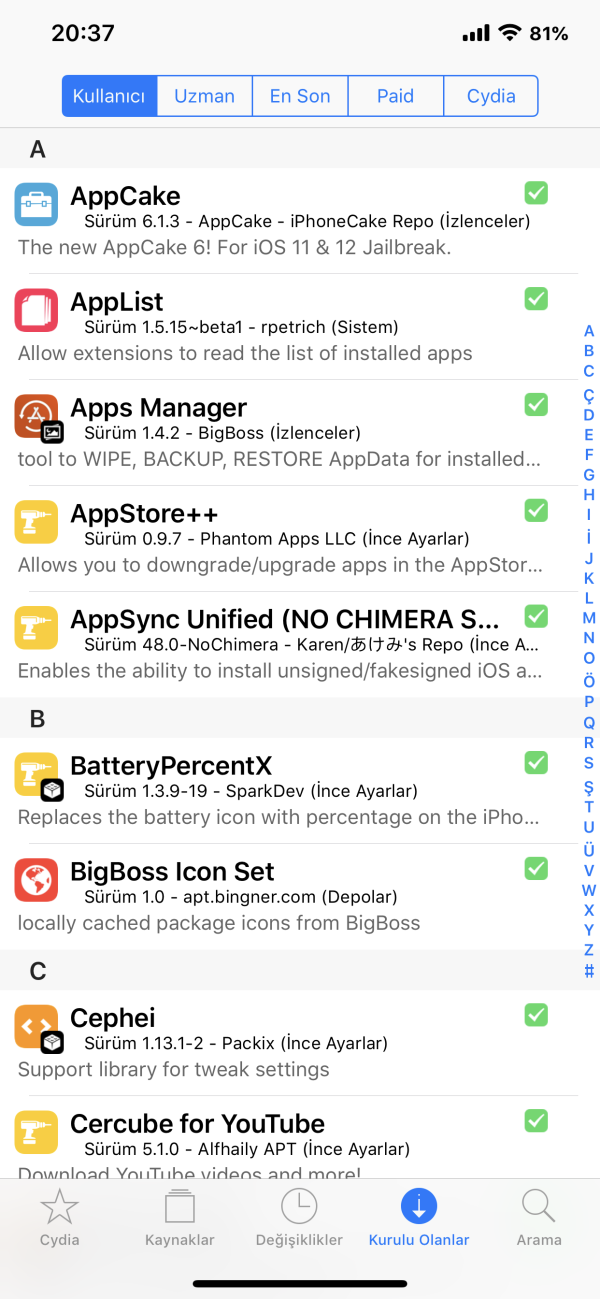The image size is (600, 1299).
Task: Open the AppCake package details
Action: (x=280, y=220)
